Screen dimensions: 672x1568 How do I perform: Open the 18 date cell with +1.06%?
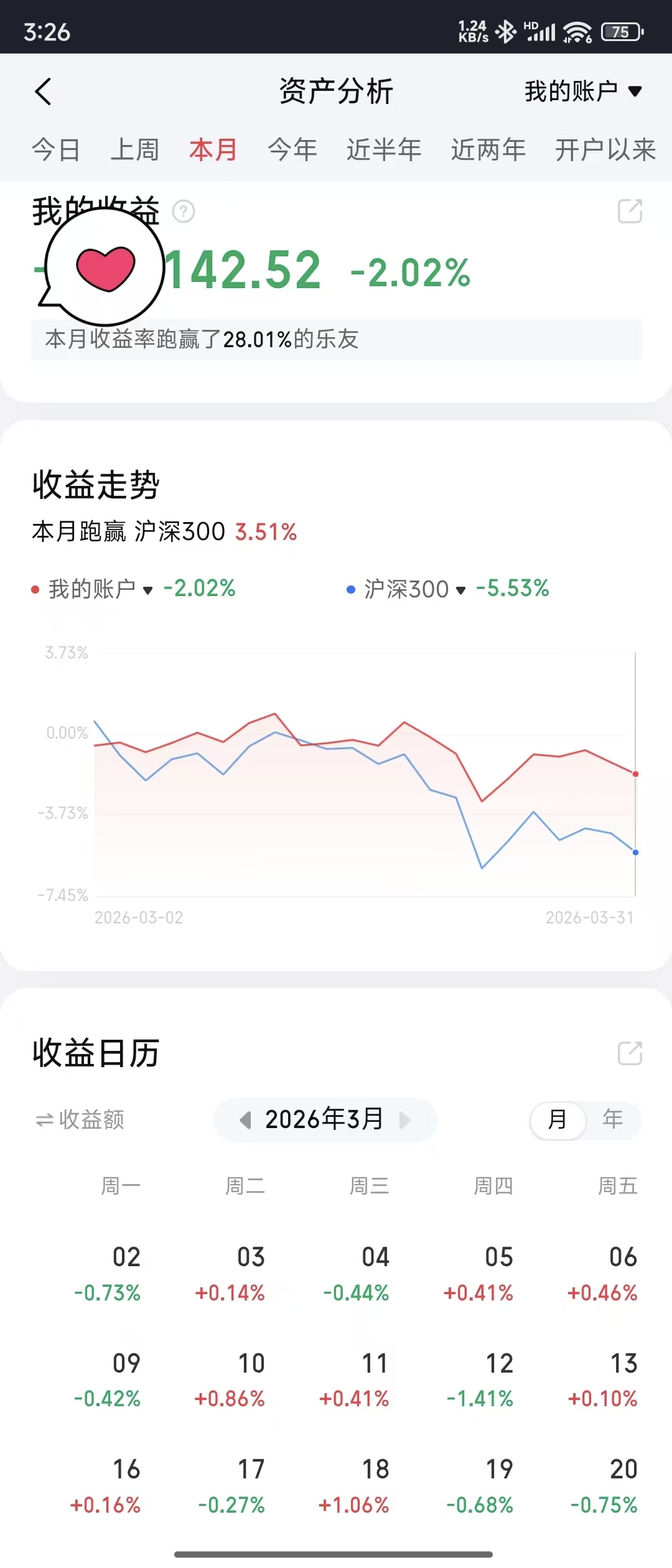355,1486
